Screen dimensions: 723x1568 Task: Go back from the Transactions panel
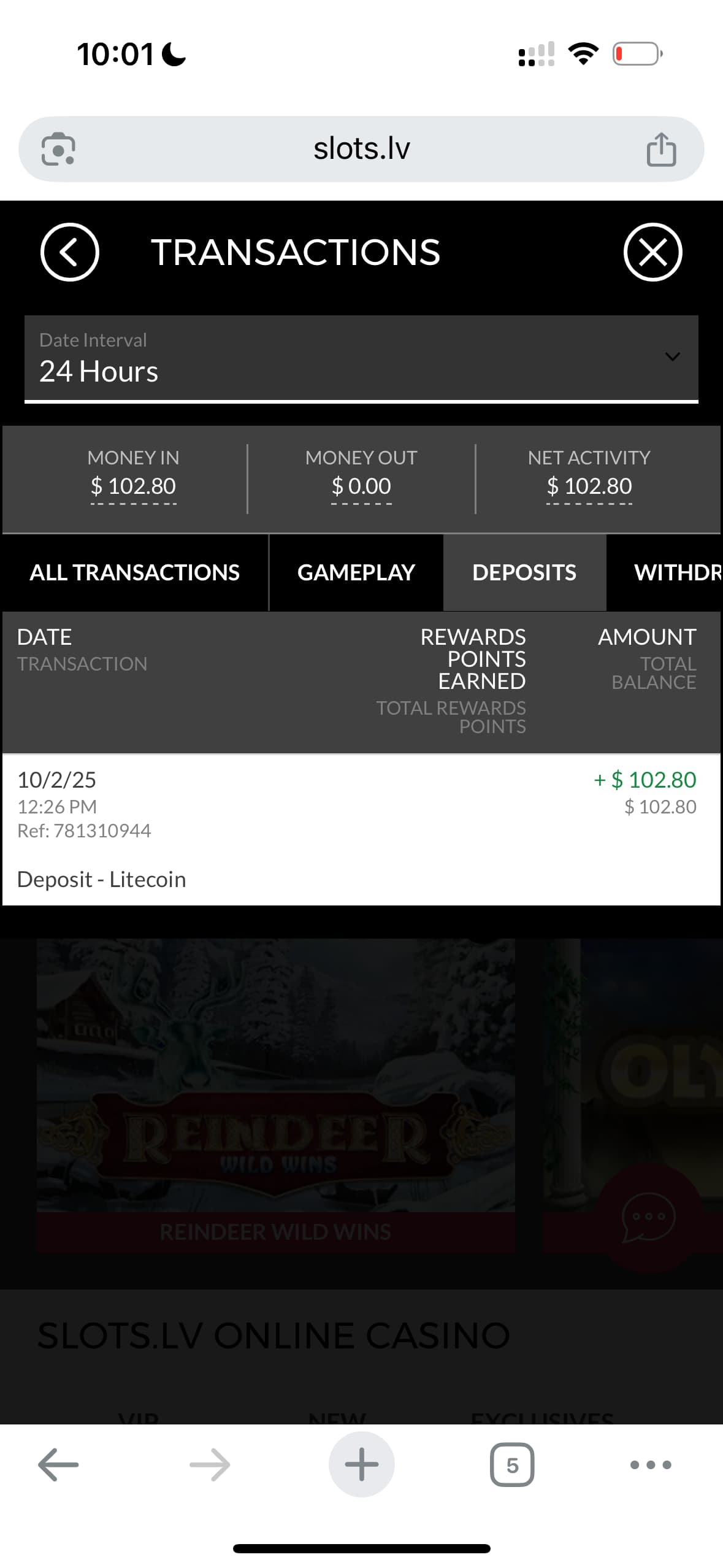tap(69, 252)
